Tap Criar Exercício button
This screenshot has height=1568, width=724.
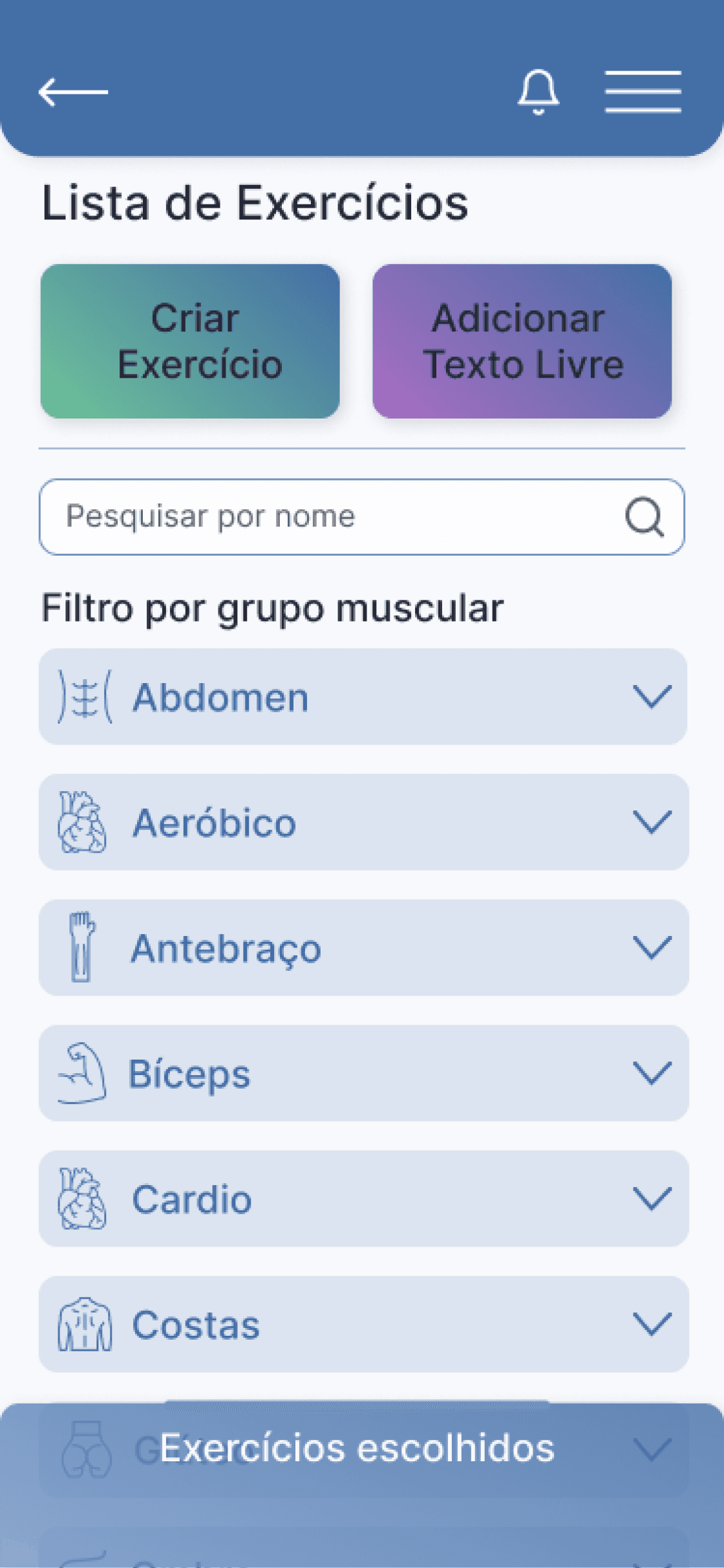pyautogui.click(x=190, y=341)
